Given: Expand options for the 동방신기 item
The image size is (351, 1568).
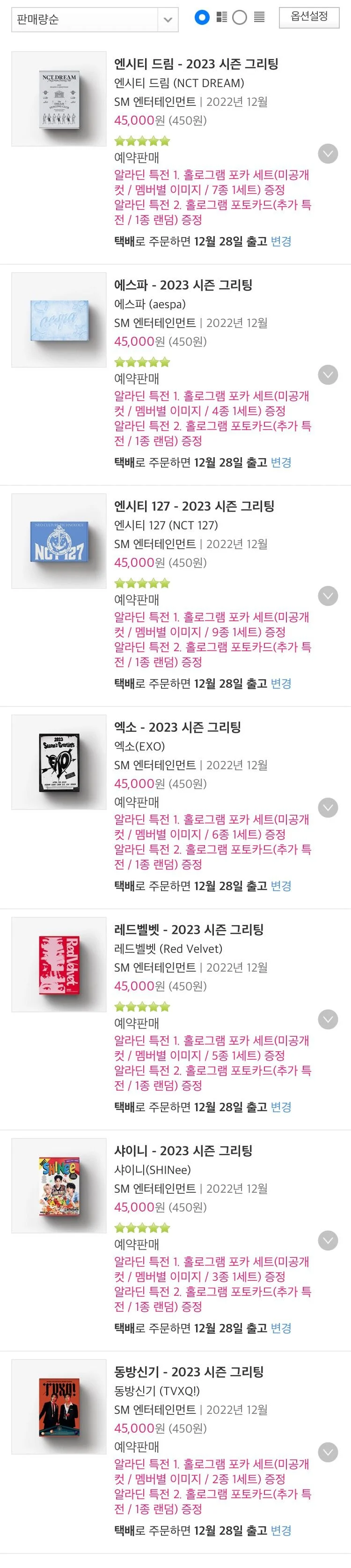Looking at the screenshot, I should click(328, 1452).
